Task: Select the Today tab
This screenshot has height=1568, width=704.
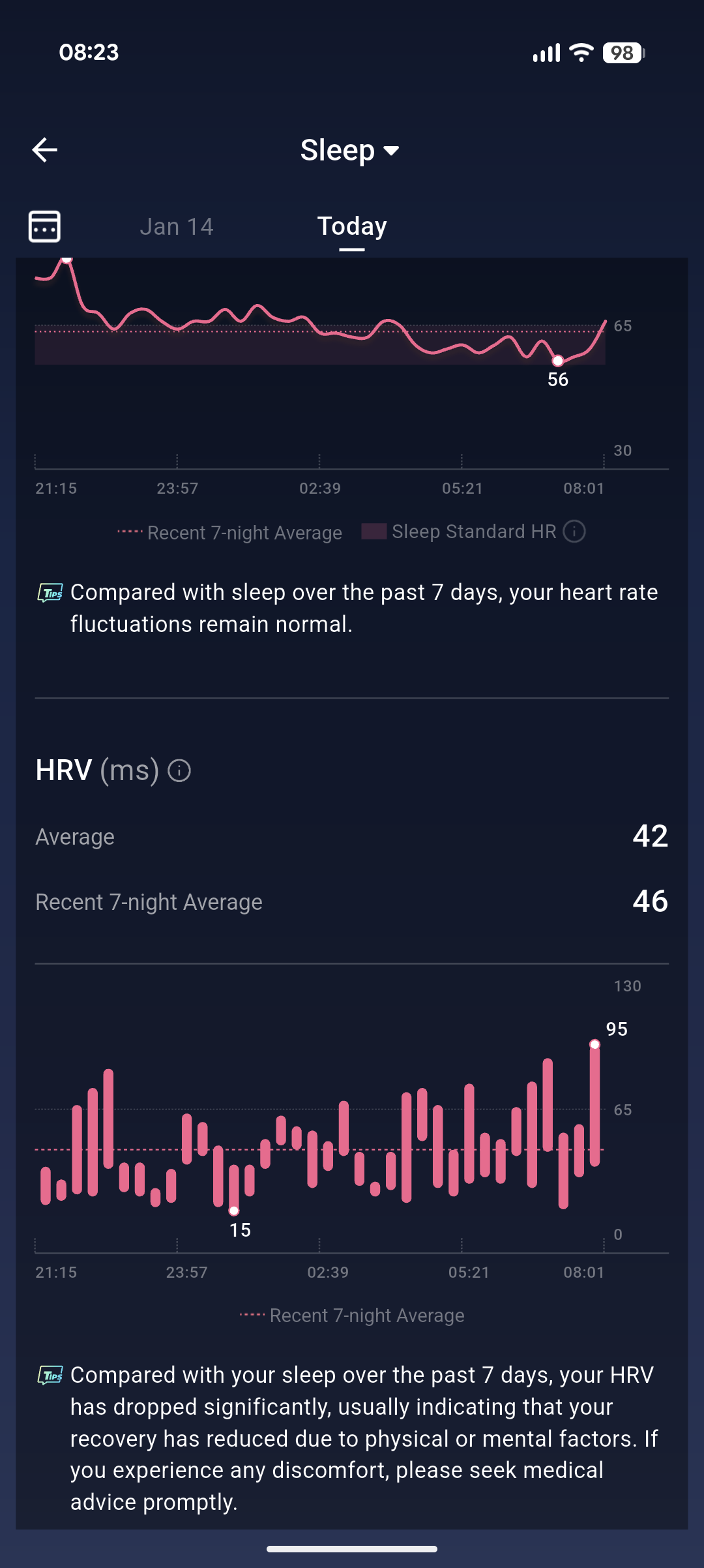Action: (x=352, y=226)
